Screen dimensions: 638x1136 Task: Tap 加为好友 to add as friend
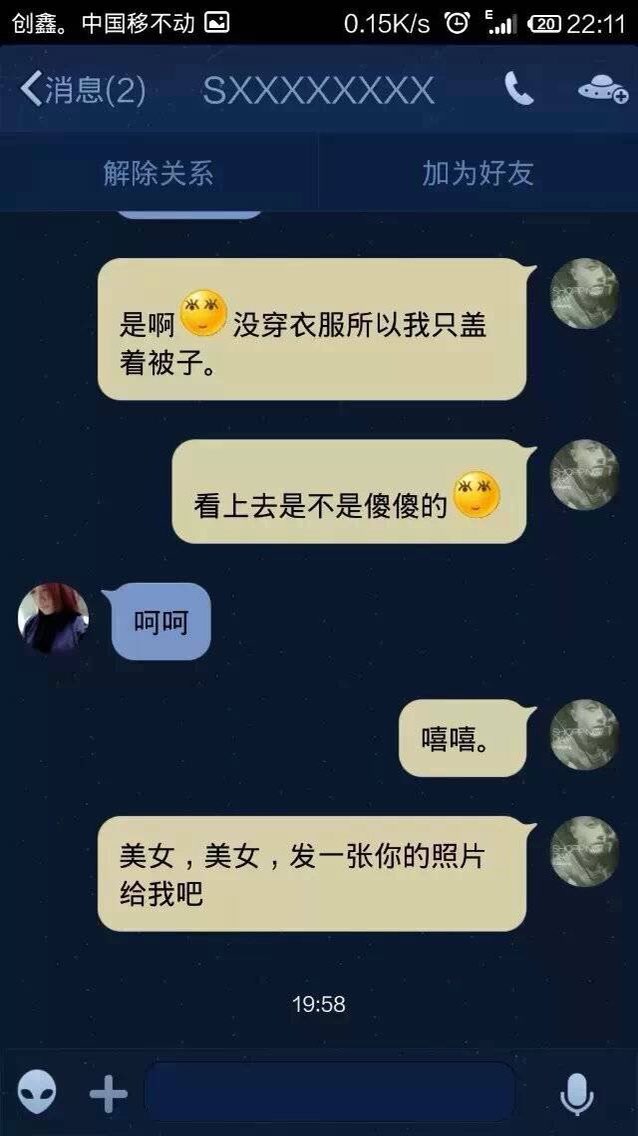pos(478,173)
